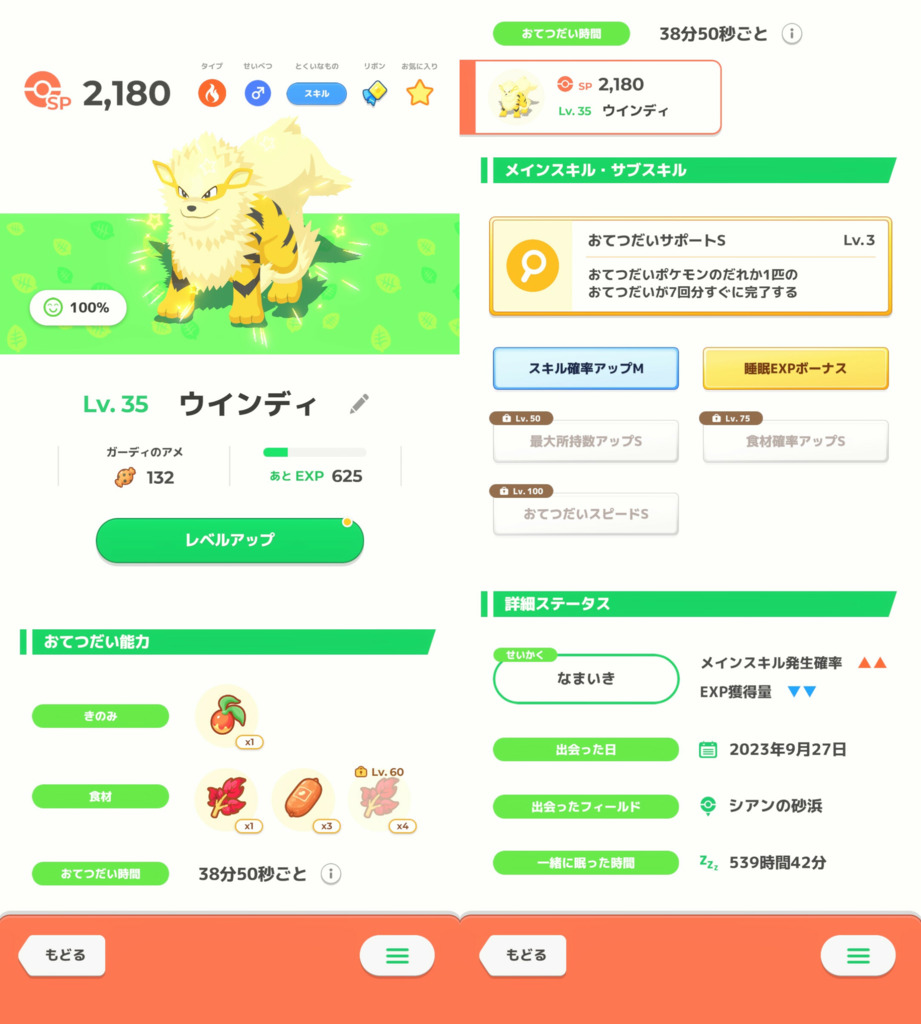Open the なまいき nature details
The width and height of the screenshot is (921, 1024).
[586, 678]
